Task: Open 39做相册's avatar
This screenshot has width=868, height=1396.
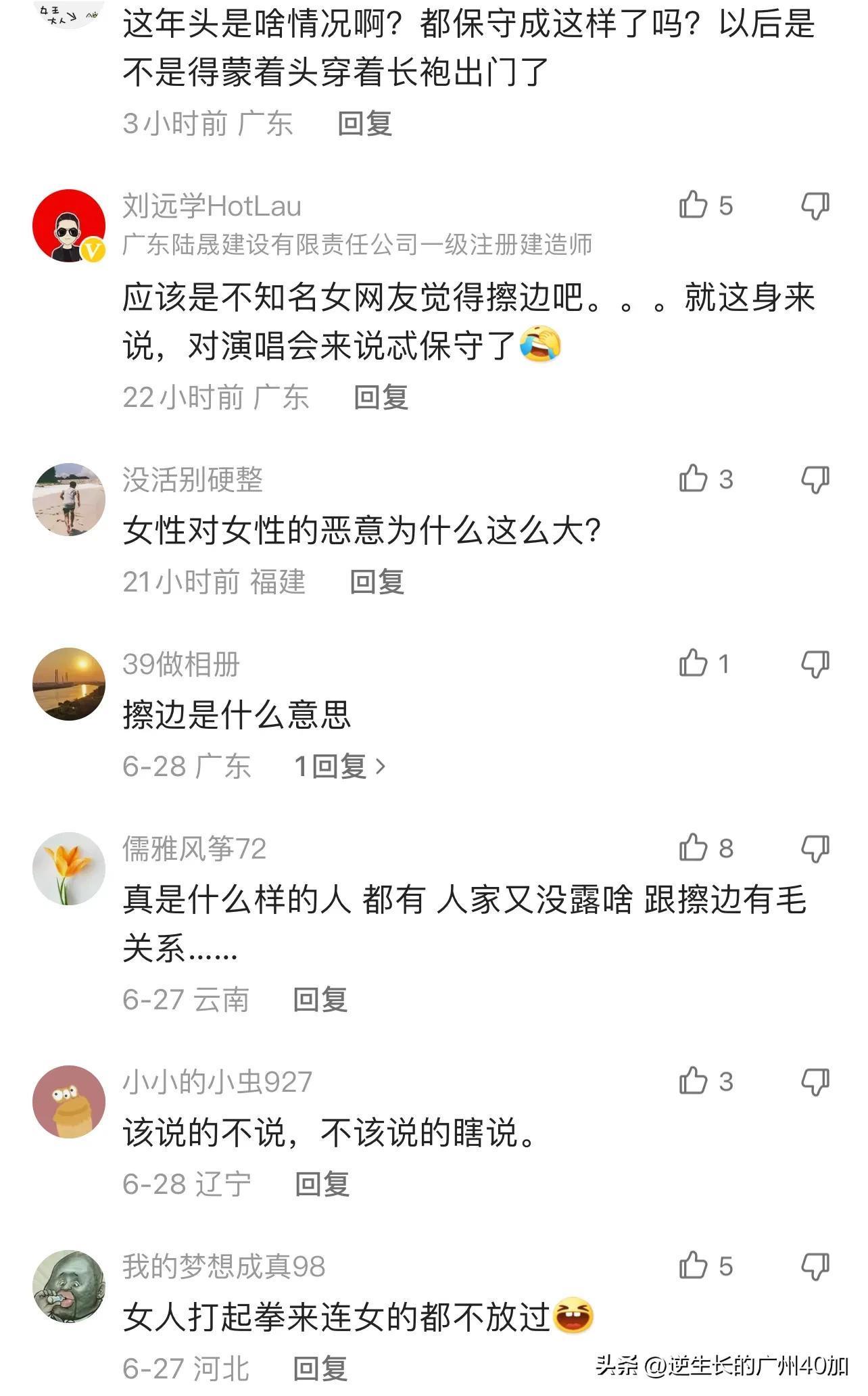Action: (69, 683)
